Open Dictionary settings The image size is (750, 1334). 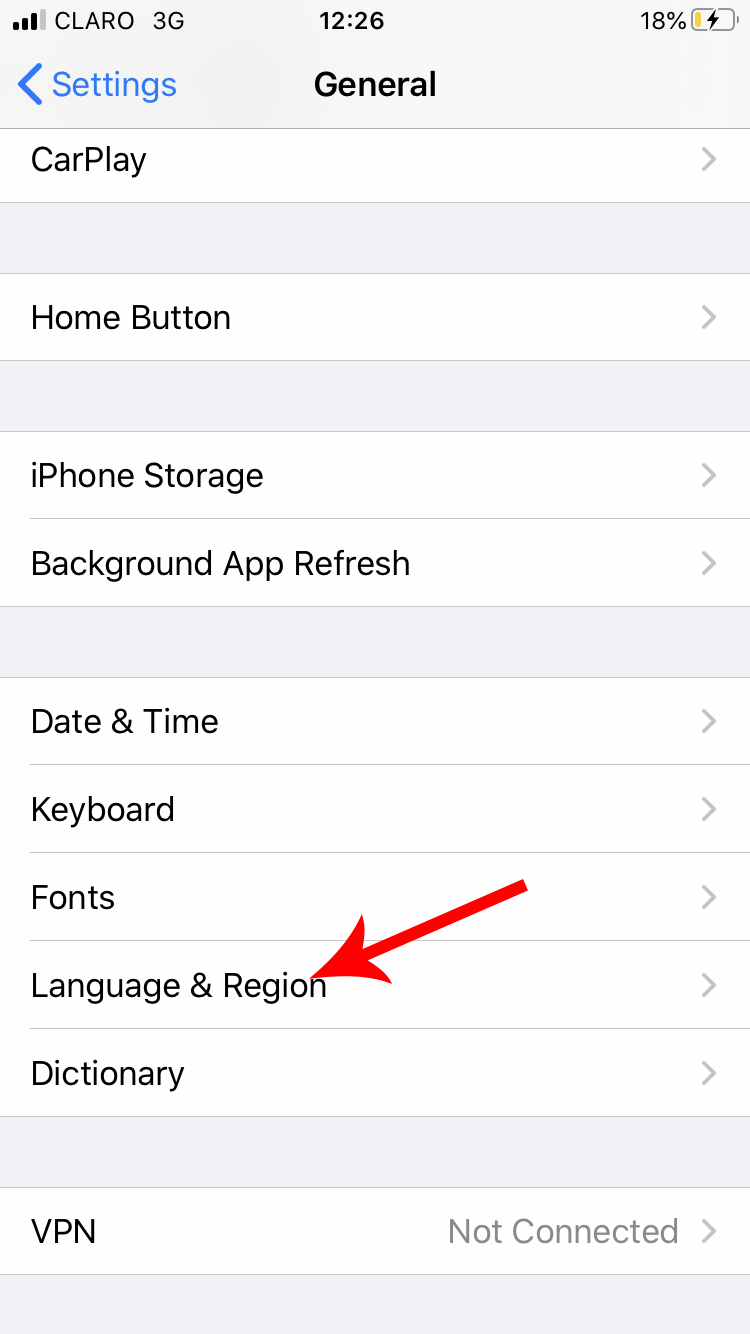375,1073
